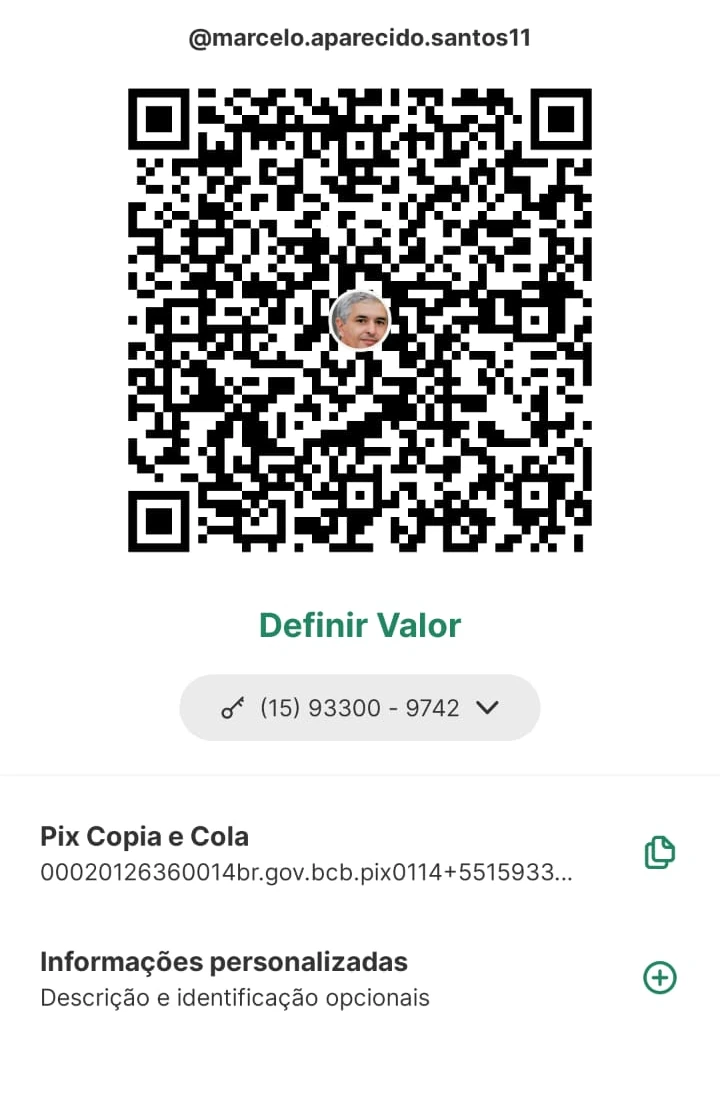Add Informações personalizadas with plus icon
The width and height of the screenshot is (720, 1110).
[659, 977]
